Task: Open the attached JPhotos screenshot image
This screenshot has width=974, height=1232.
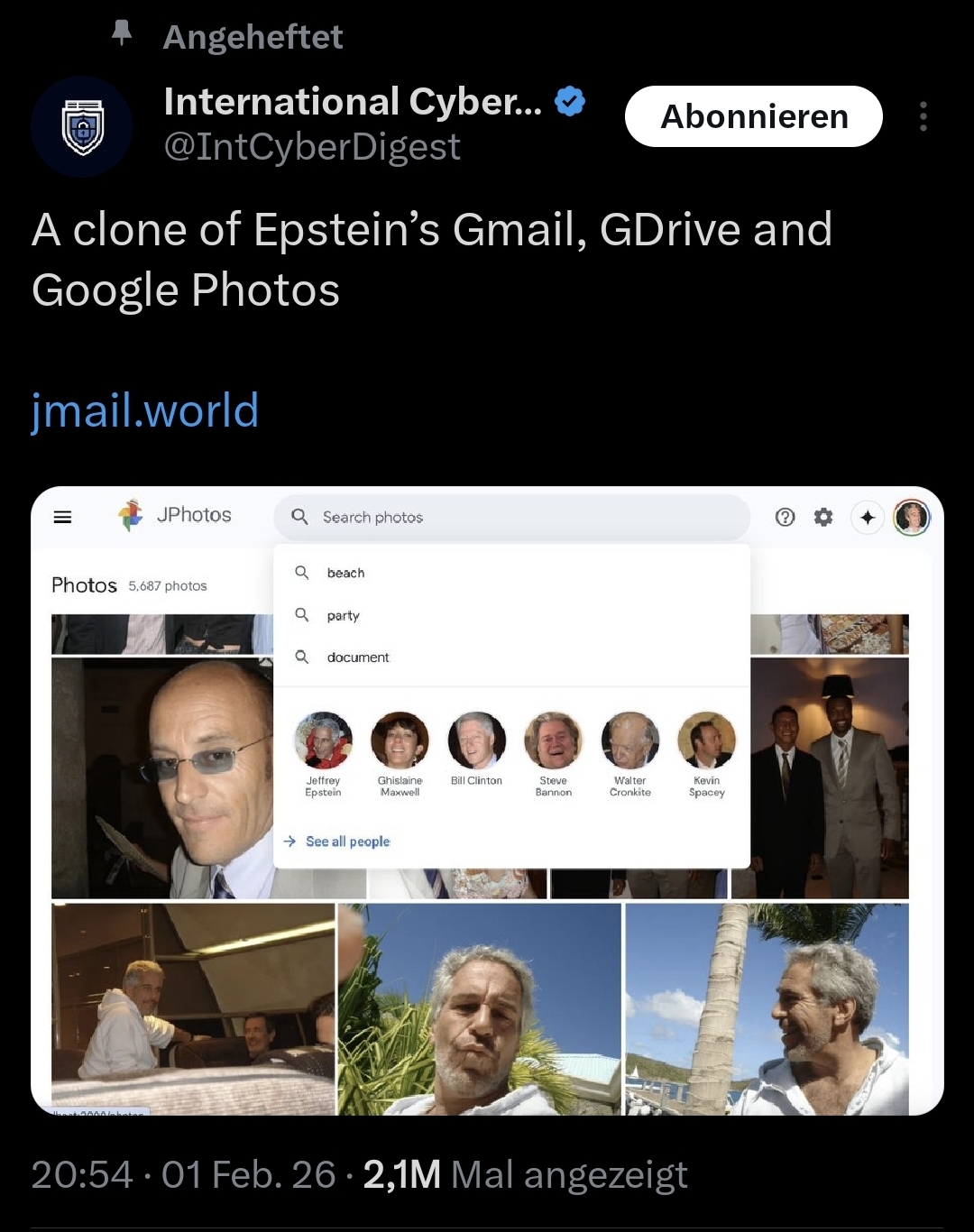Action: point(487,801)
